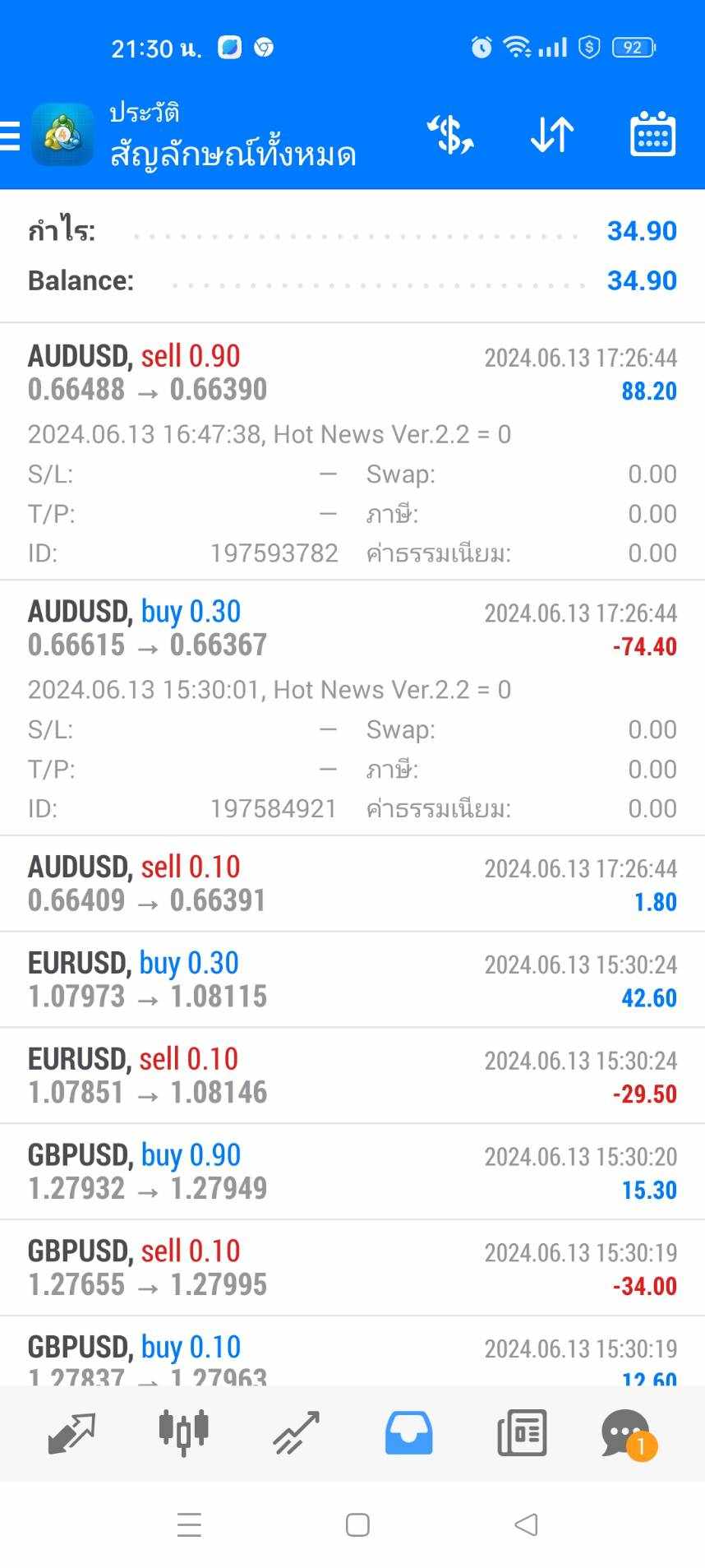This screenshot has height=1568, width=705.
Task: Expand the GBPUSD sell 0.10 trade row
Action: (352, 1268)
